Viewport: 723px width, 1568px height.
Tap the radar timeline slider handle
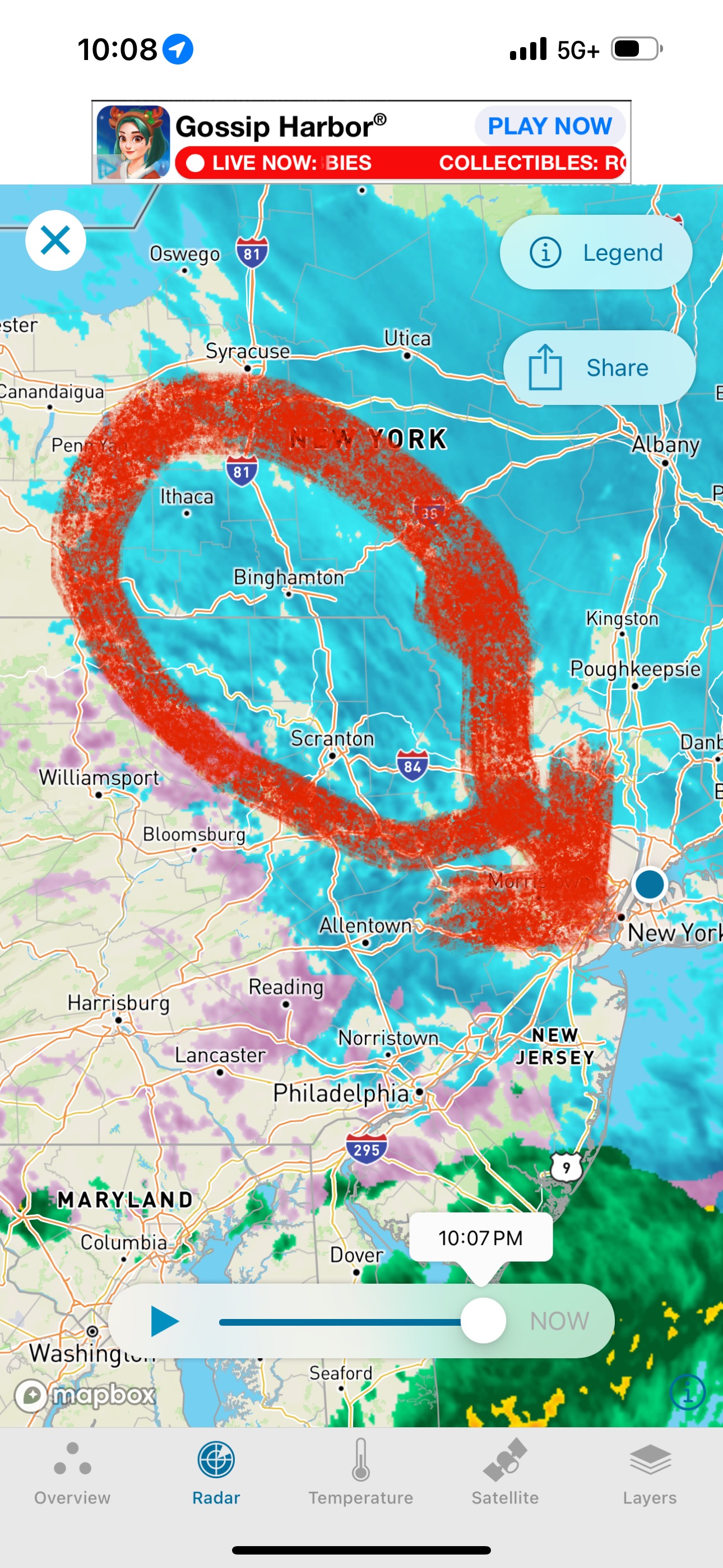coord(483,1321)
